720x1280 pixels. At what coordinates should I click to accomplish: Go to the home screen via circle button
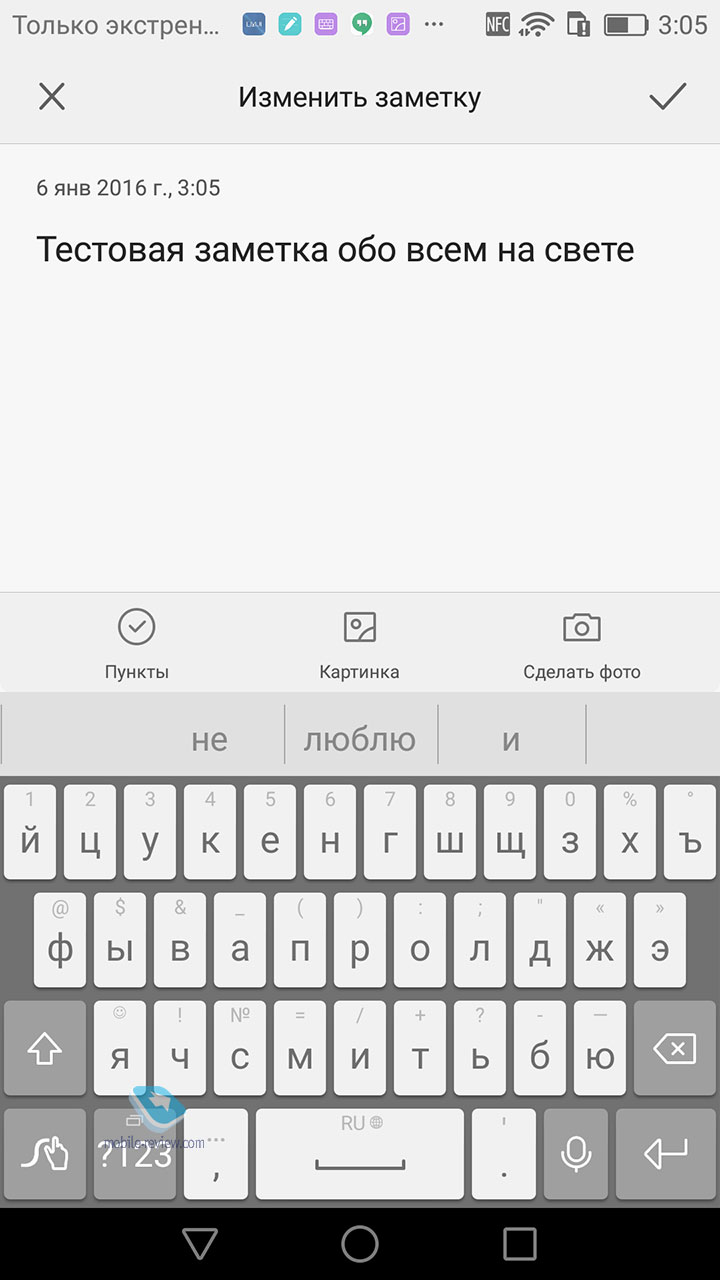tap(360, 1244)
